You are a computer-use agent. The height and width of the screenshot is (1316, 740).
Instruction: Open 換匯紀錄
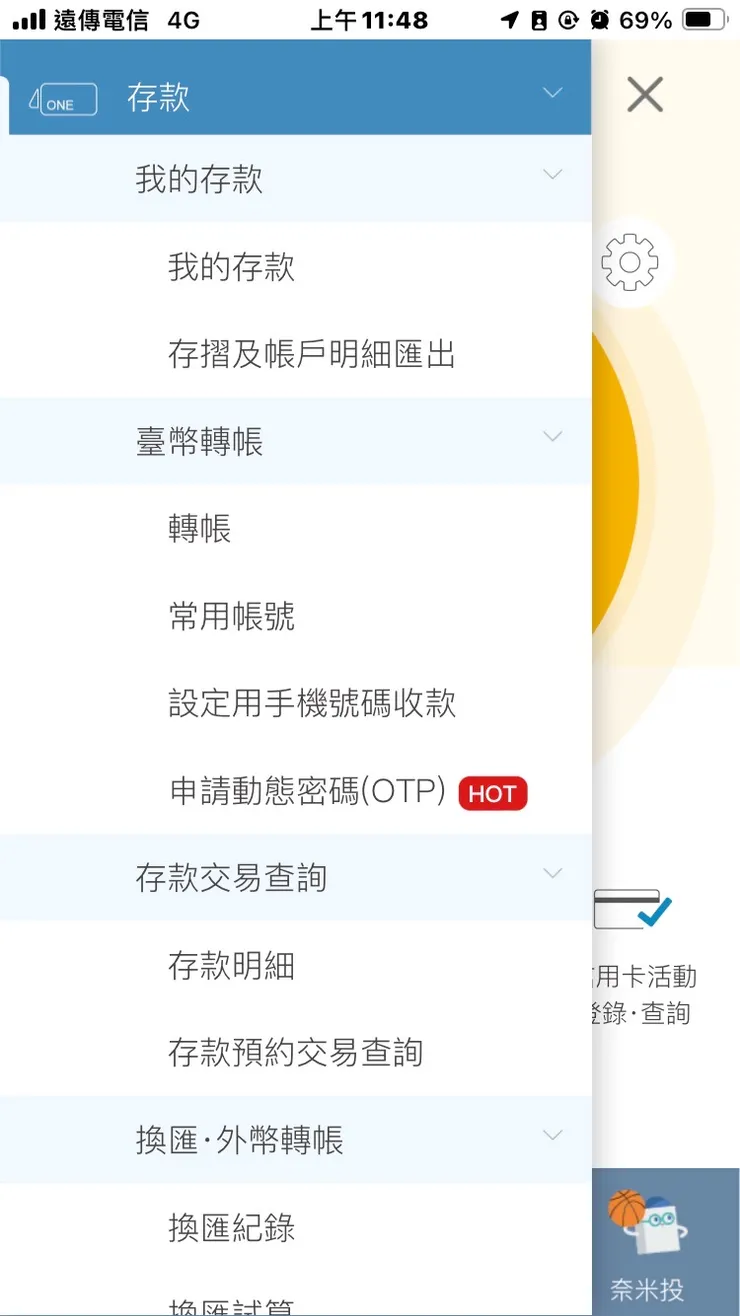231,1227
